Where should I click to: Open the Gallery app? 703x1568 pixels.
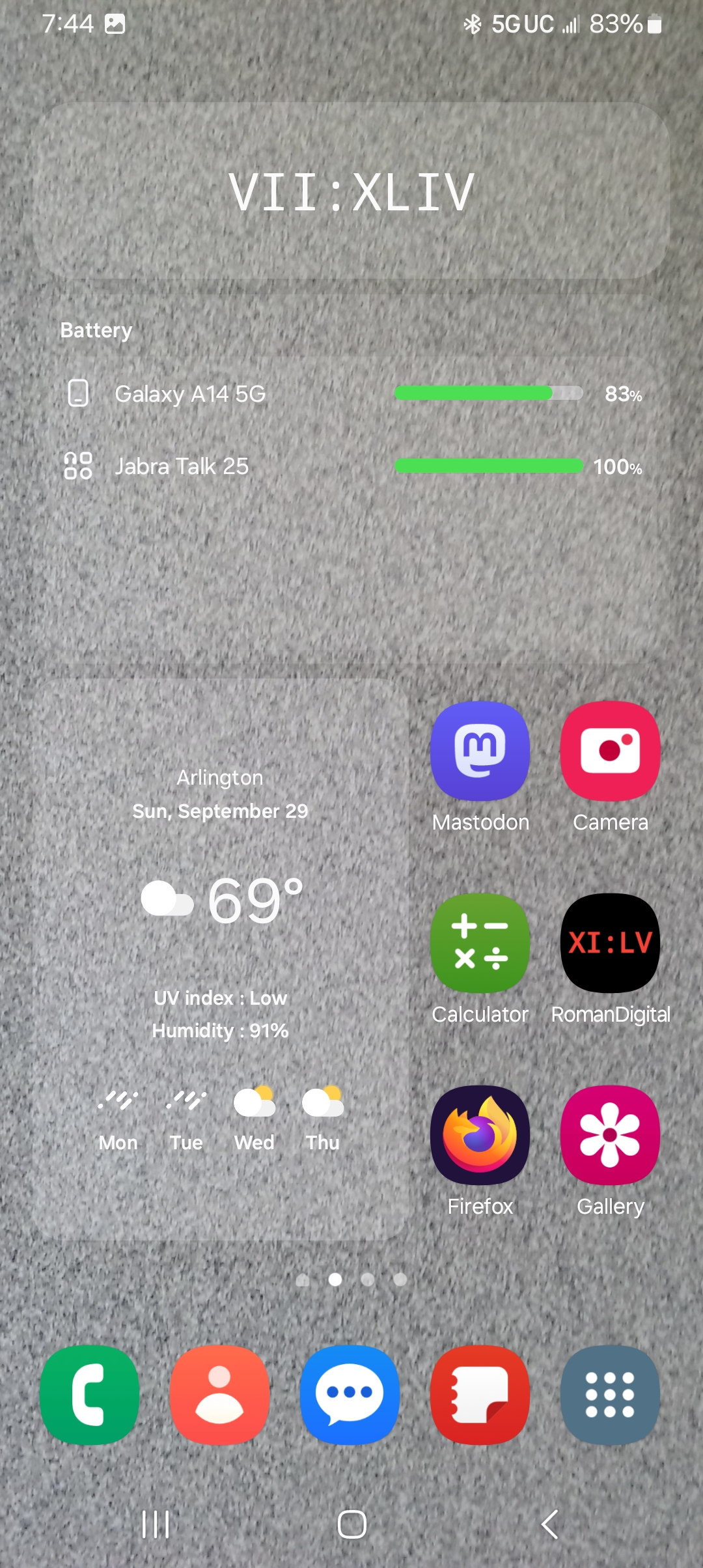click(x=610, y=1135)
